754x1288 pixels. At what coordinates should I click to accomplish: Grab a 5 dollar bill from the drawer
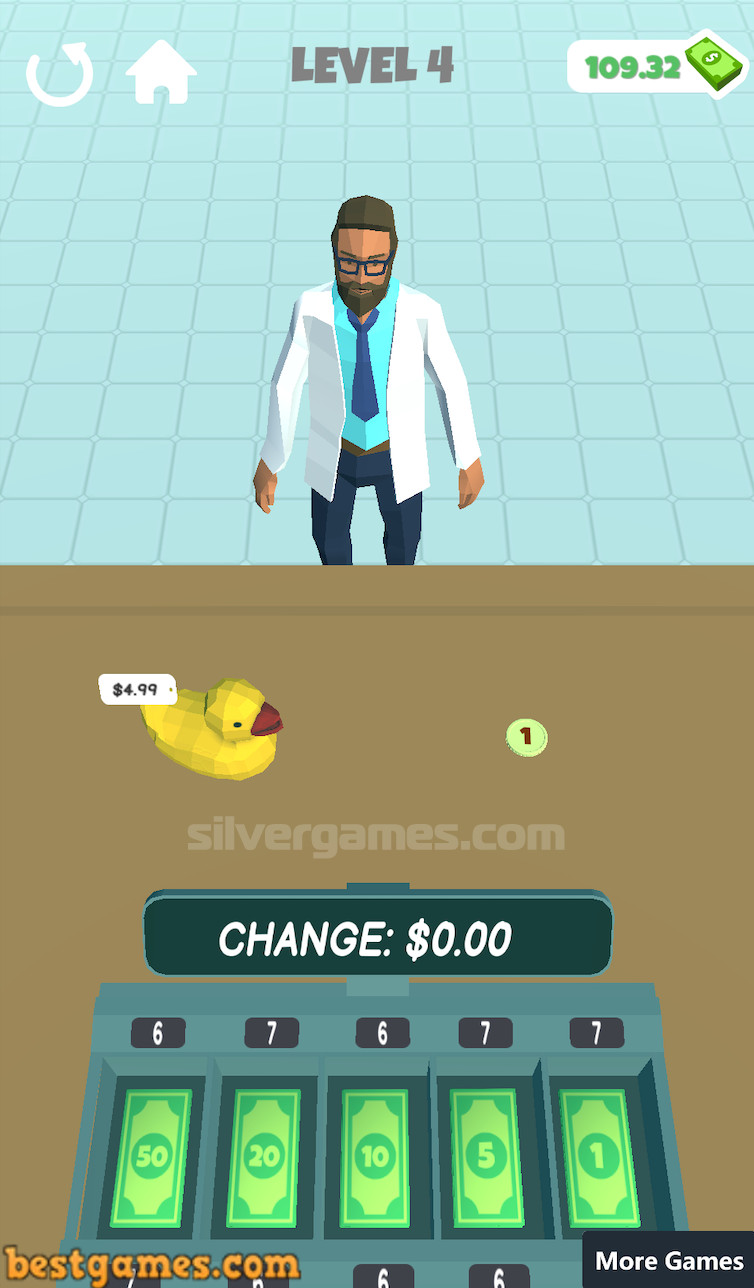tap(486, 1157)
